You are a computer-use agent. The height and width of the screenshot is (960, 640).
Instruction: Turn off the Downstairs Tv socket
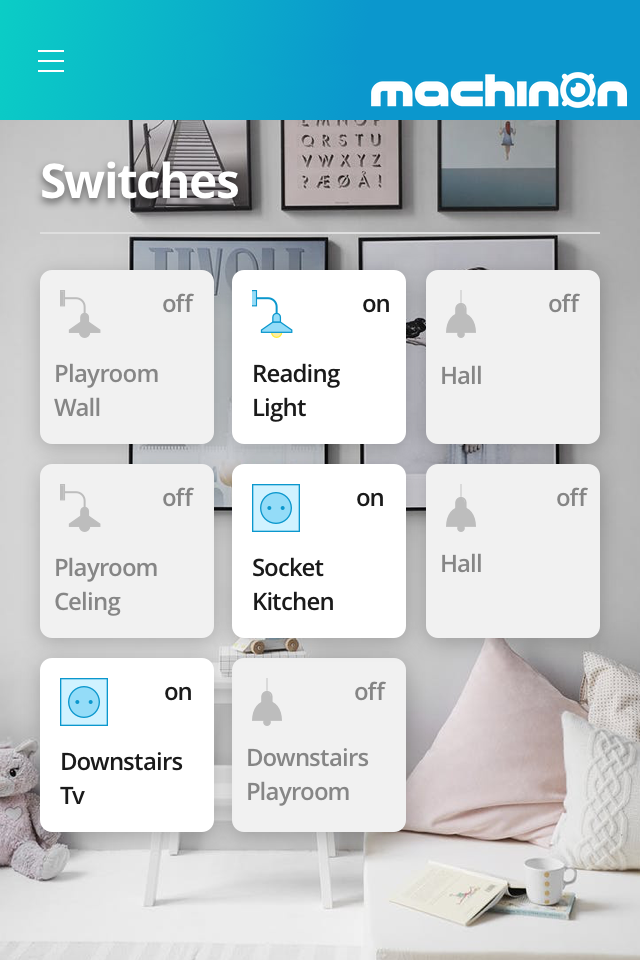[x=127, y=745]
